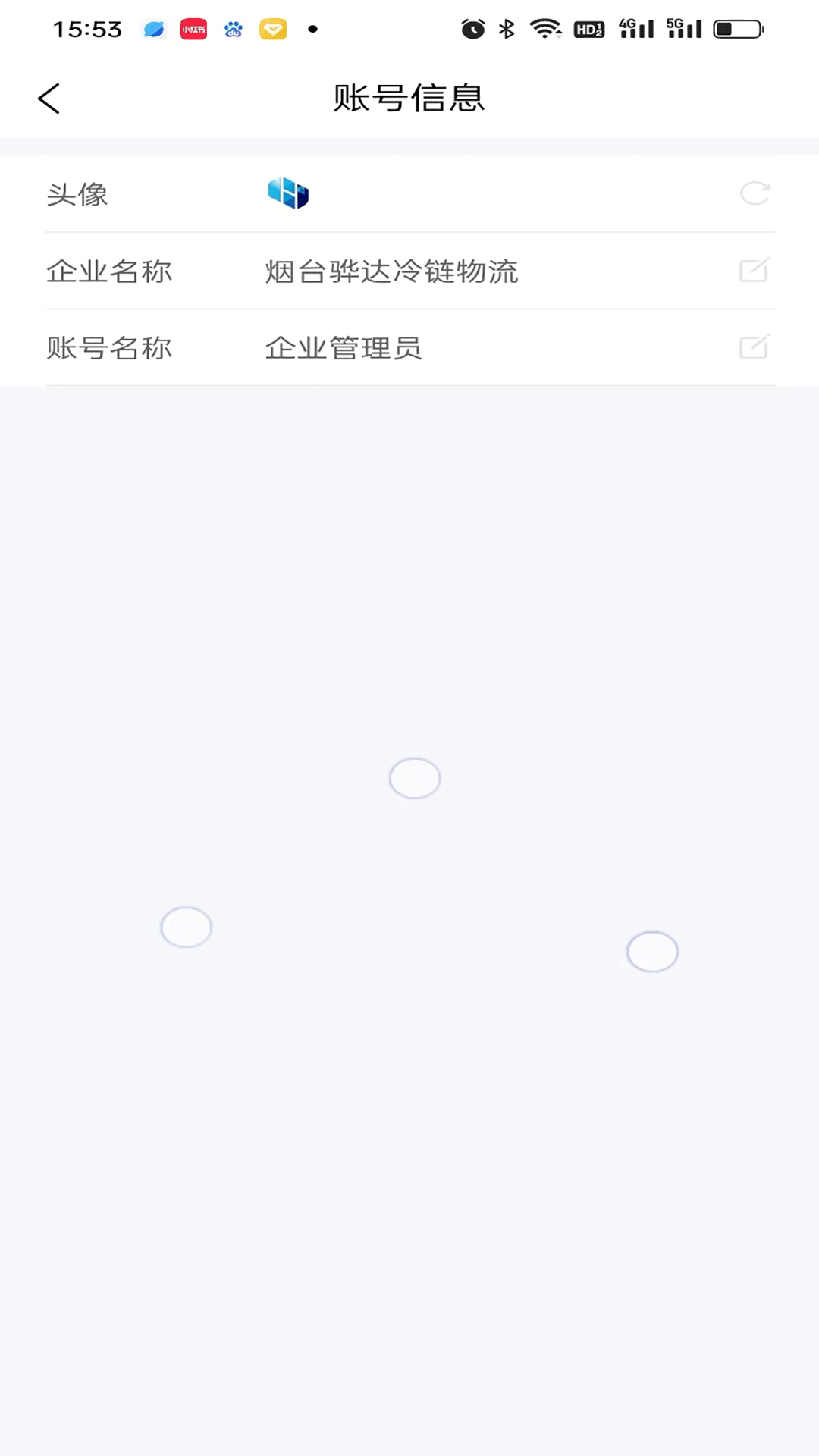Tap the 头像 label
Screen dimensions: 819x1456
click(77, 194)
